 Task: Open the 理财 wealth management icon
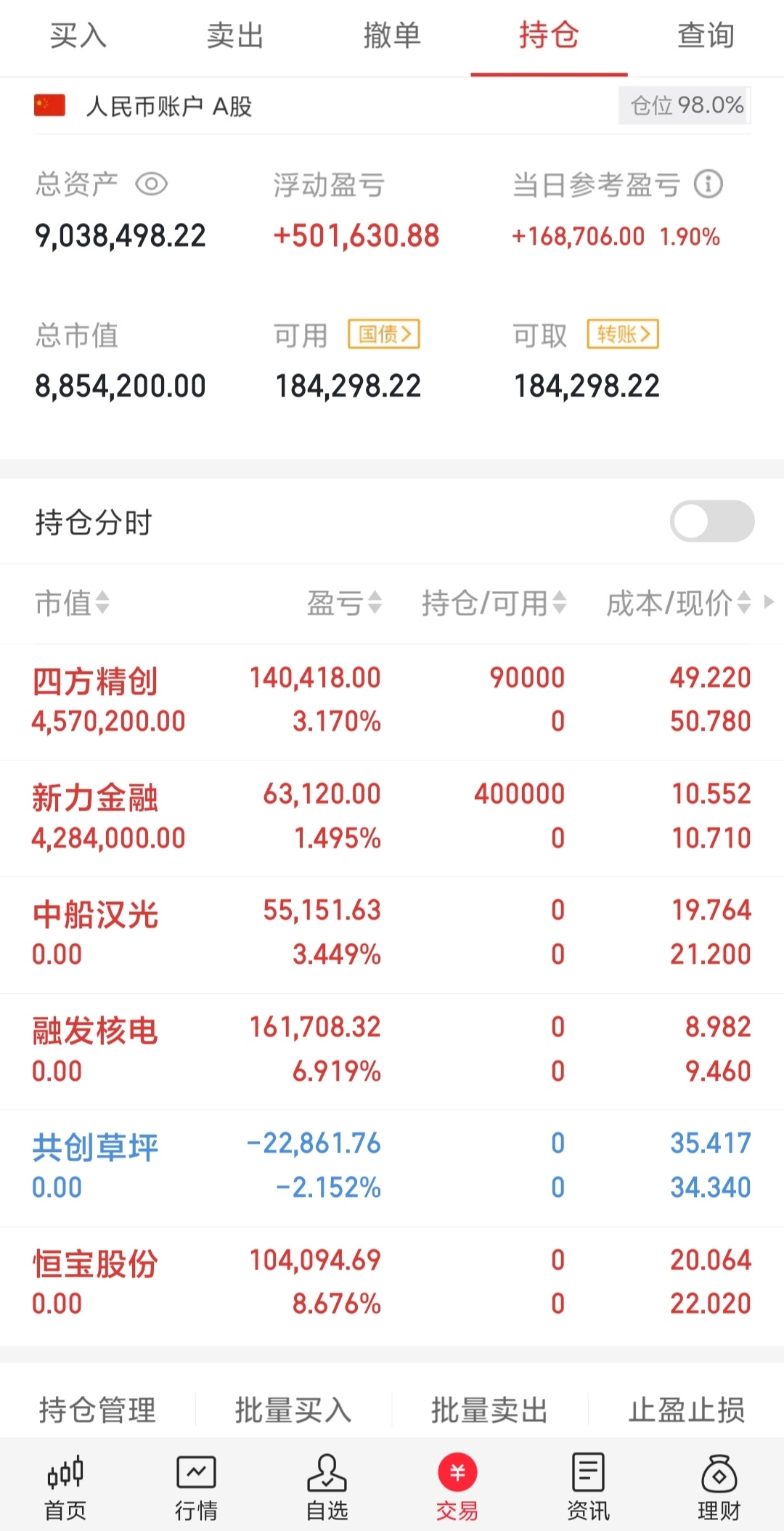(x=719, y=1485)
